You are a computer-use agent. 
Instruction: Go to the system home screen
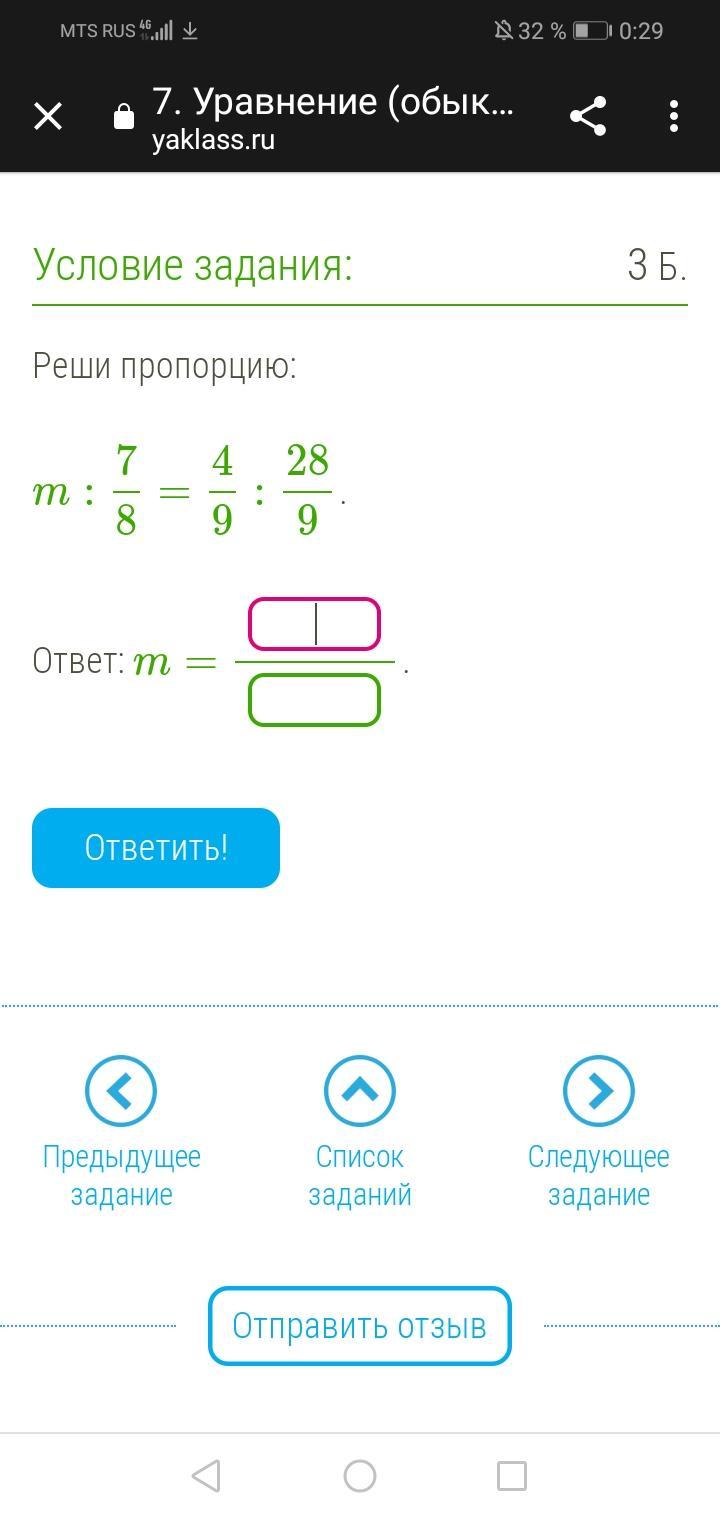coord(360,1476)
